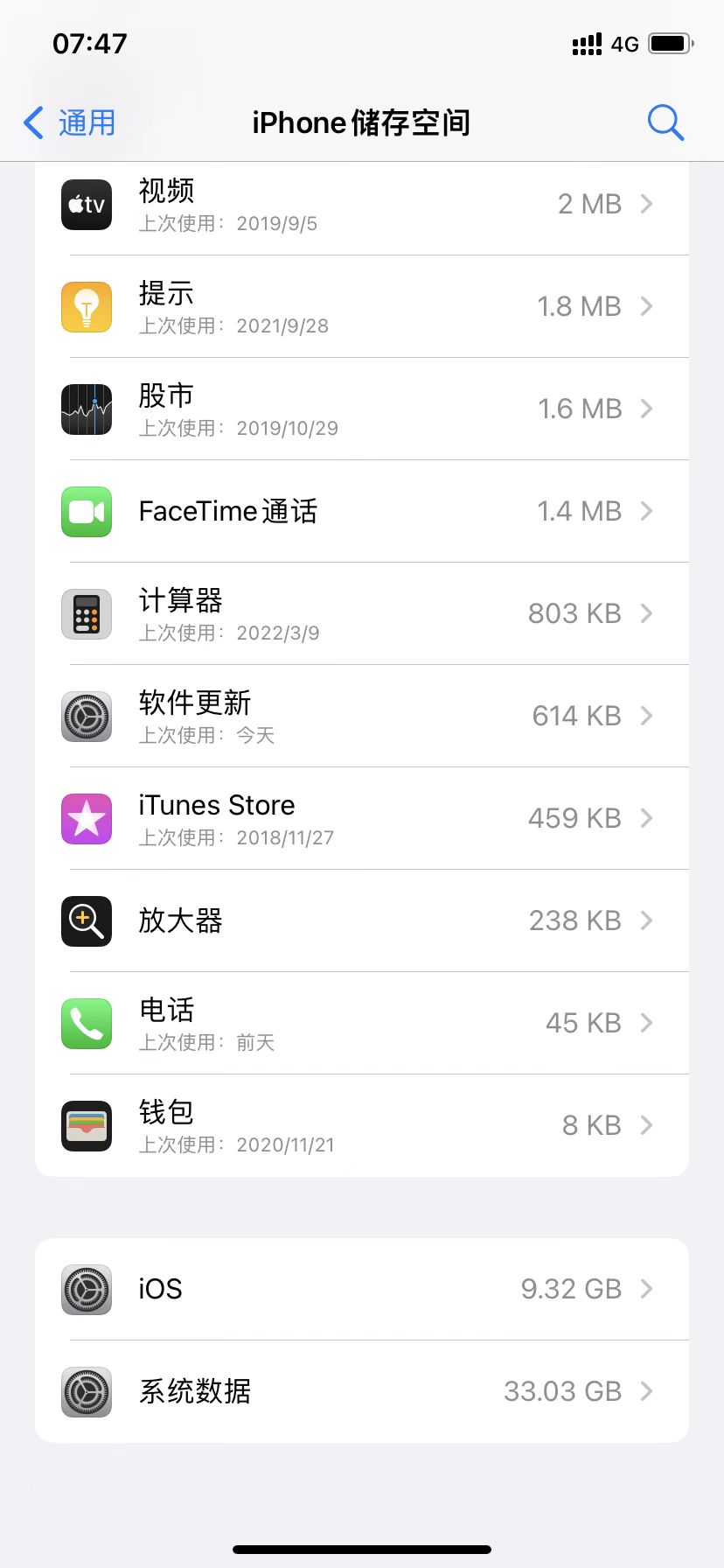View 股市 storage usage
The height and width of the screenshot is (1568, 724).
pyautogui.click(x=362, y=409)
